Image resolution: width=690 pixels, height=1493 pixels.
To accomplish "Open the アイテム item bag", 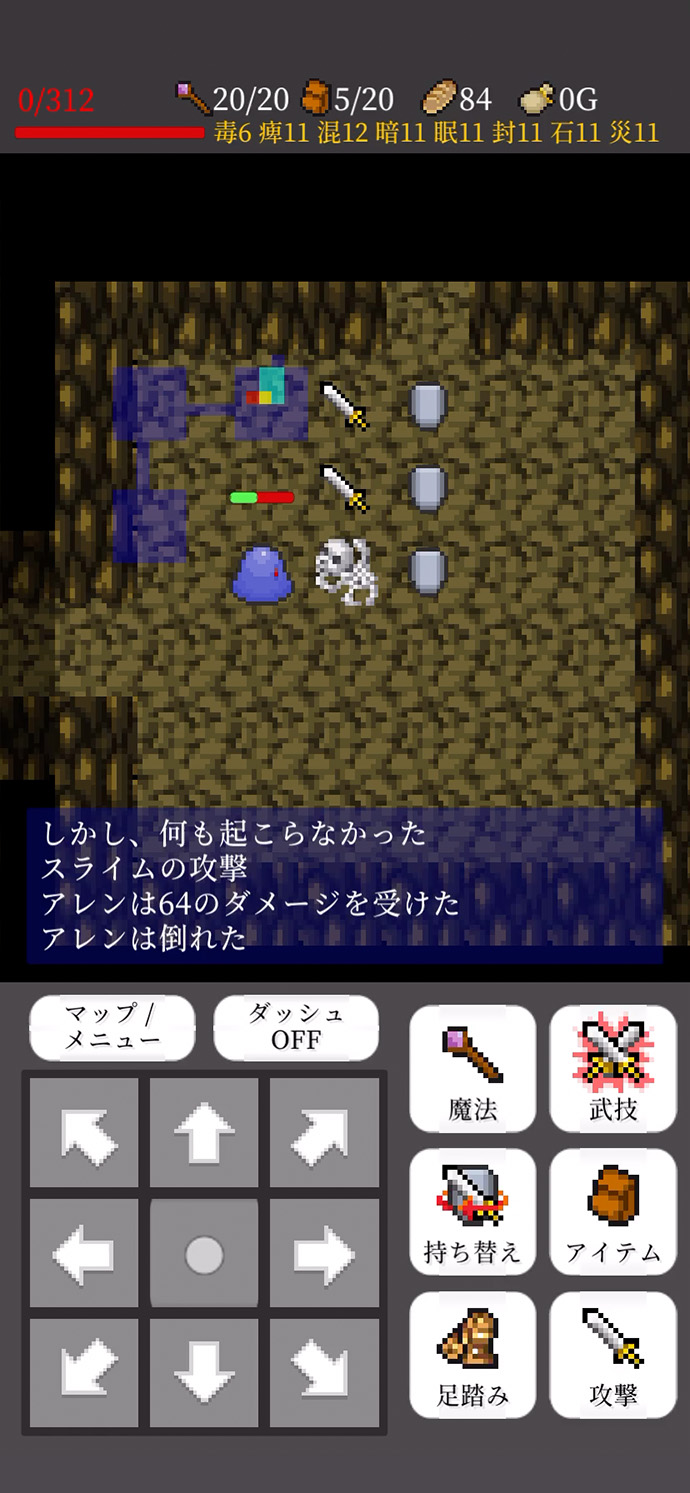I will pos(613,1212).
